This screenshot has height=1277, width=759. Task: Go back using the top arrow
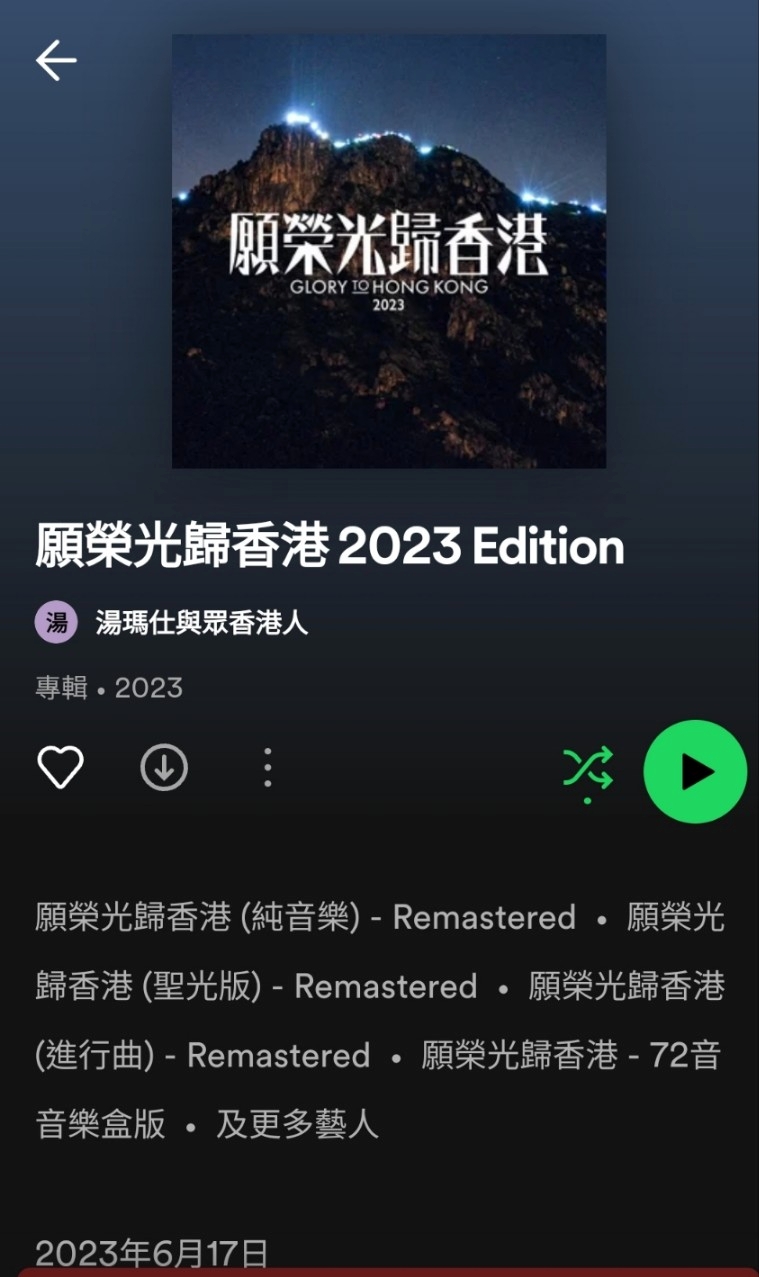pos(56,61)
